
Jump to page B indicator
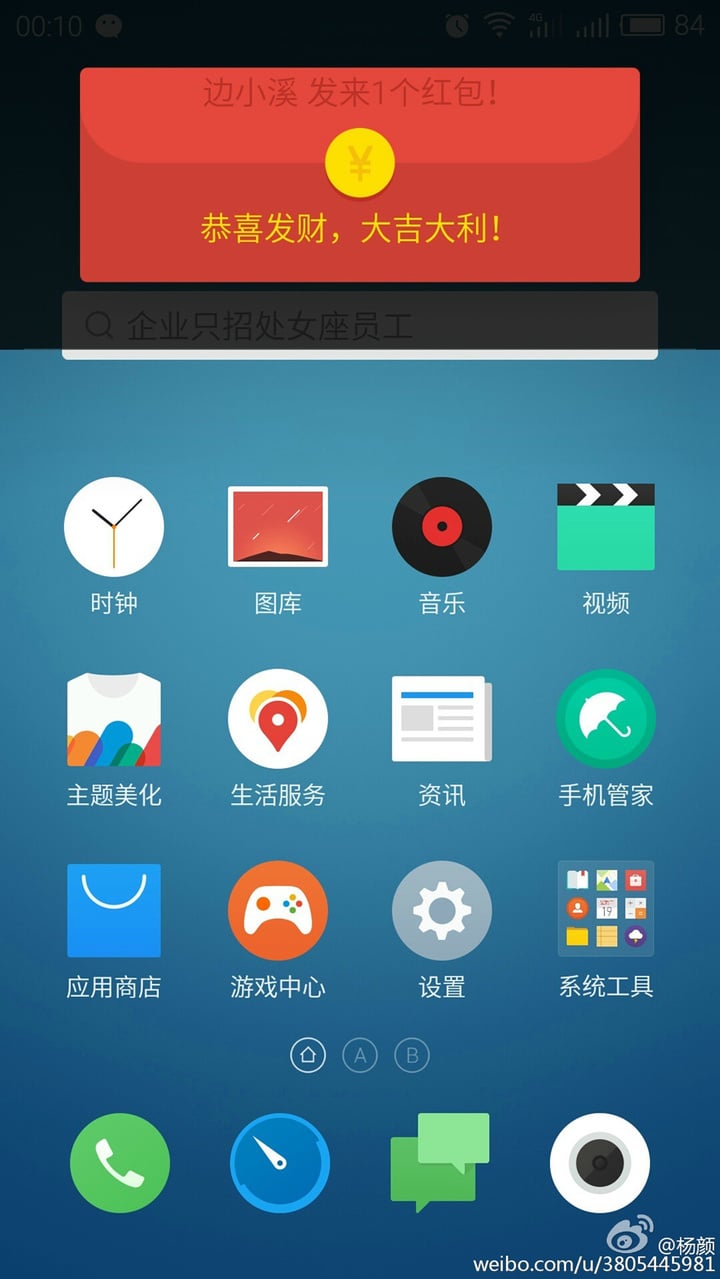[412, 1055]
